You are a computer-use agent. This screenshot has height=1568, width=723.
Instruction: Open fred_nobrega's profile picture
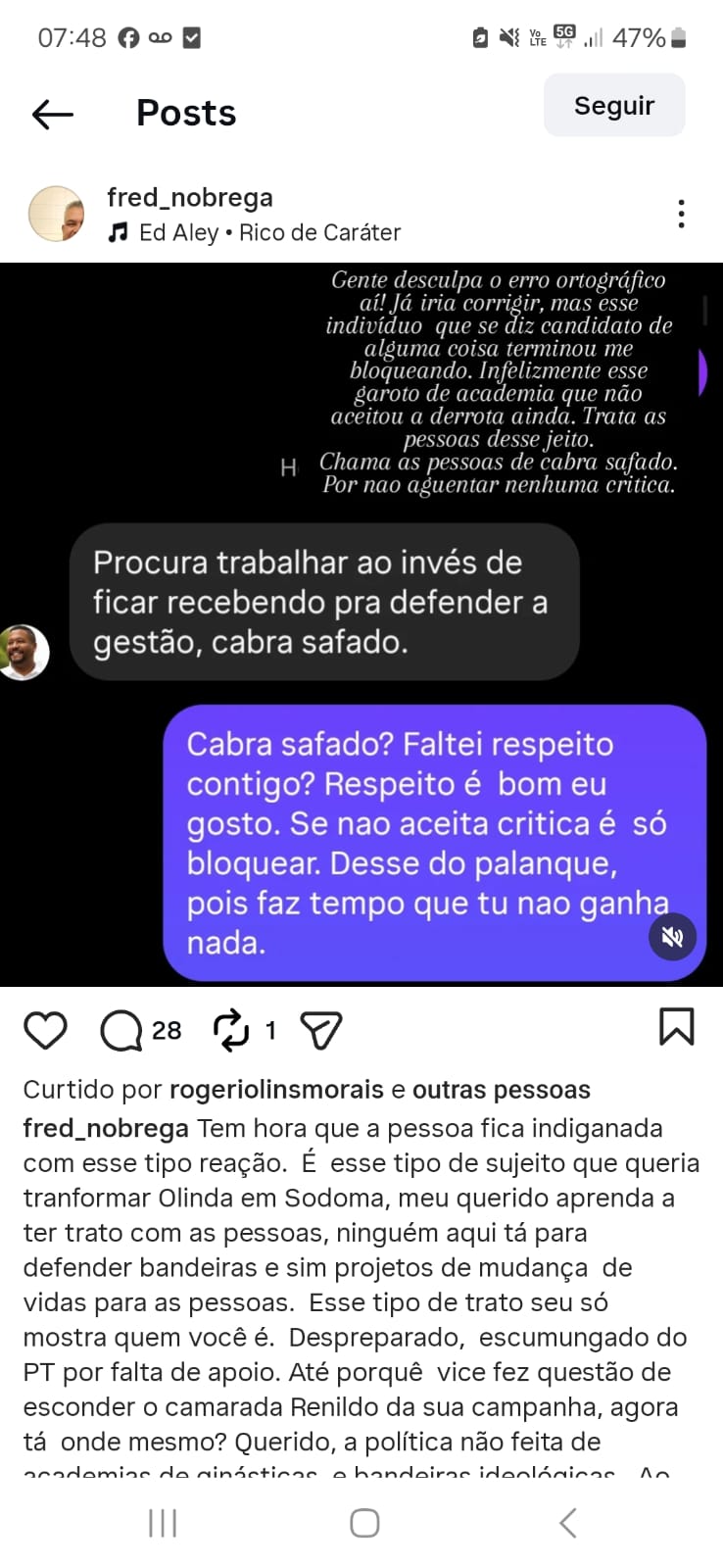[56, 214]
